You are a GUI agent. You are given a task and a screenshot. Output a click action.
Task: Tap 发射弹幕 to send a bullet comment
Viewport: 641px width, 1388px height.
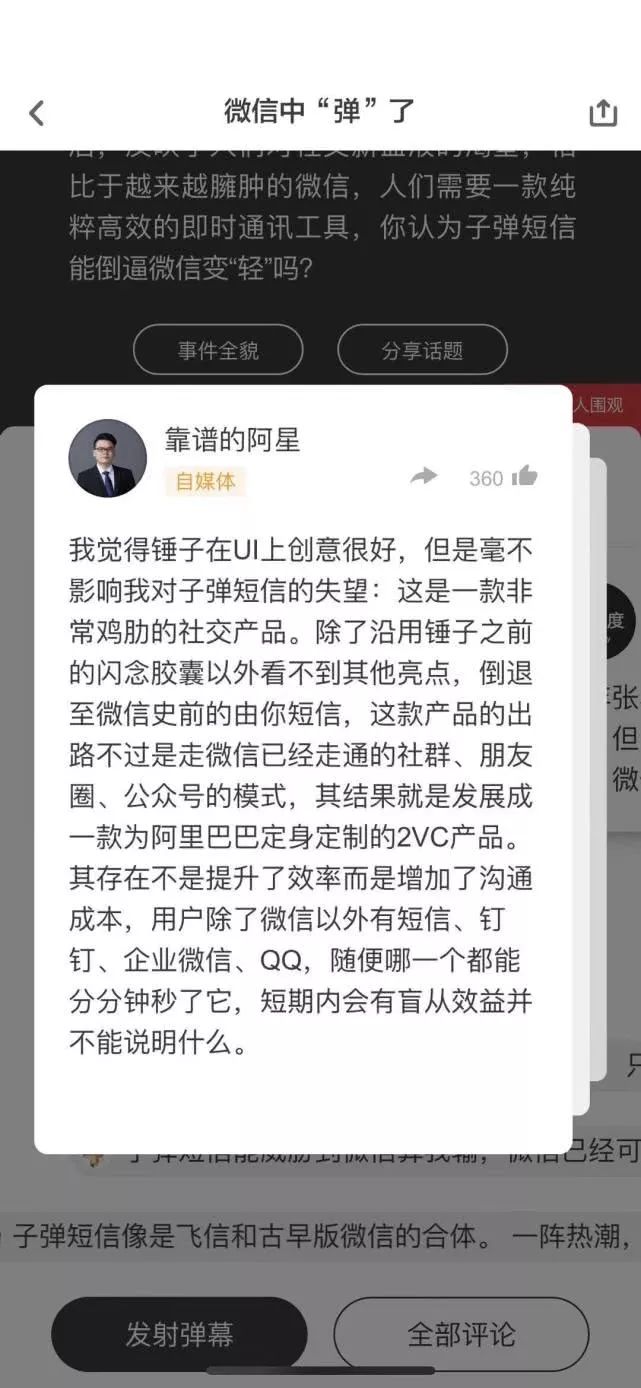(179, 1334)
